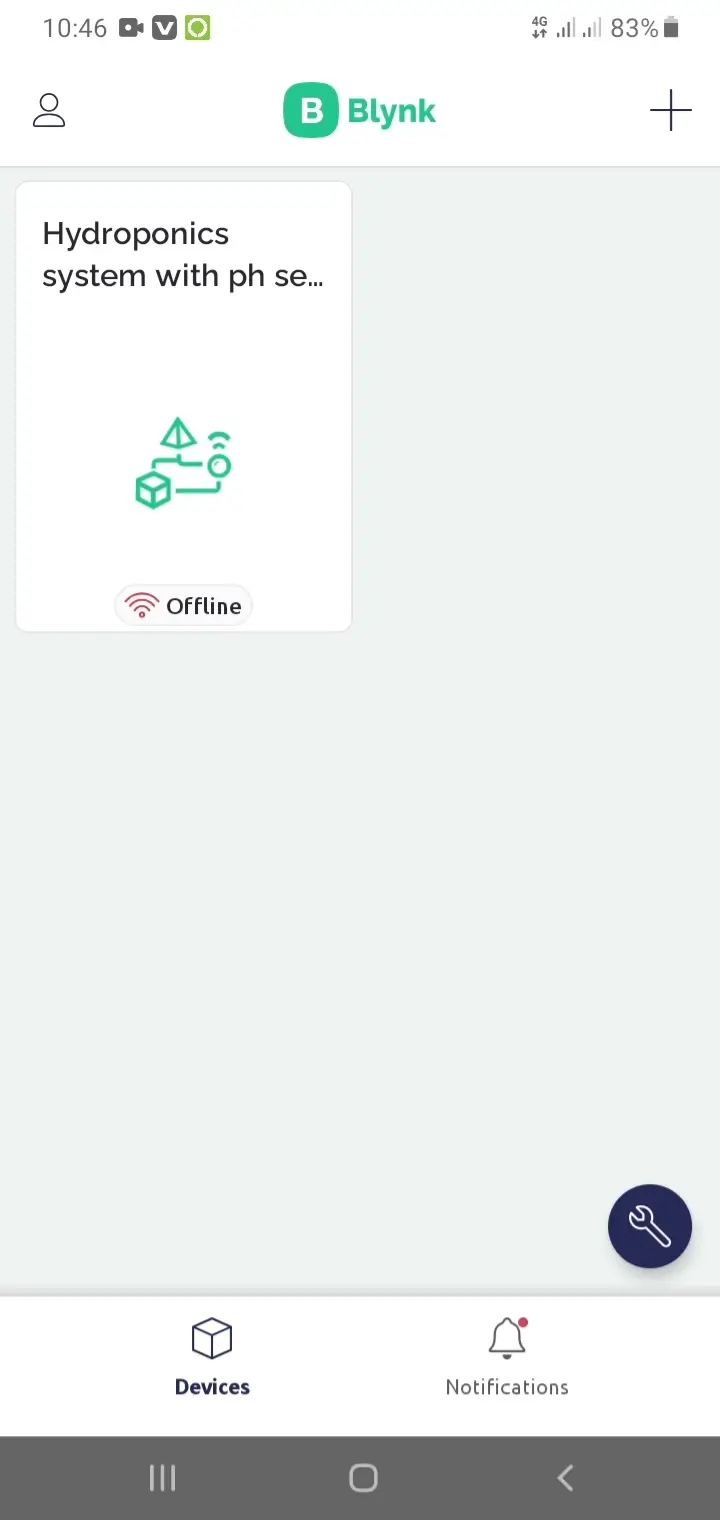The width and height of the screenshot is (720, 1520).
Task: Open recent apps from navigation bar
Action: [x=162, y=1478]
